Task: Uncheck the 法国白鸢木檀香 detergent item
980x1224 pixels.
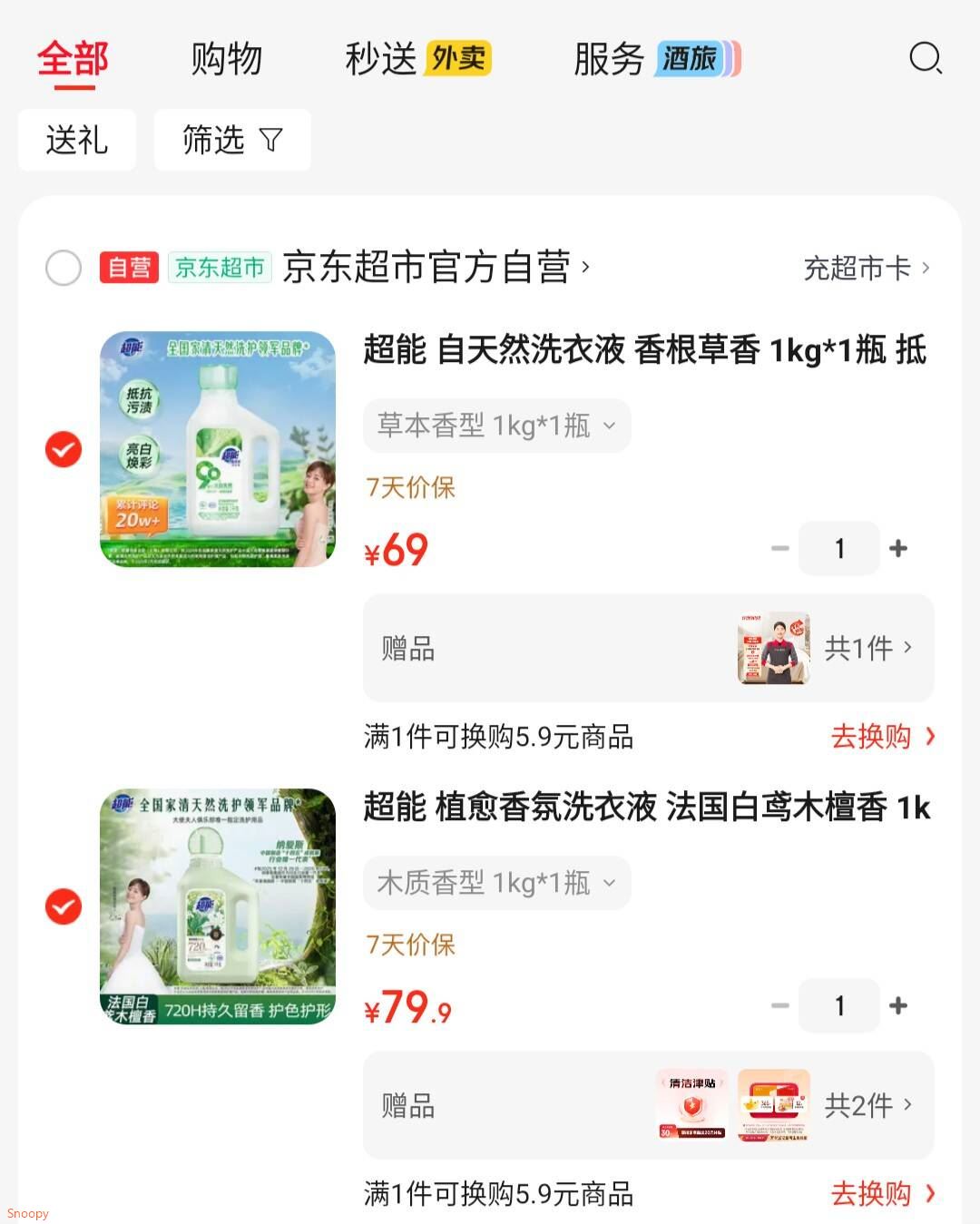Action: click(64, 906)
